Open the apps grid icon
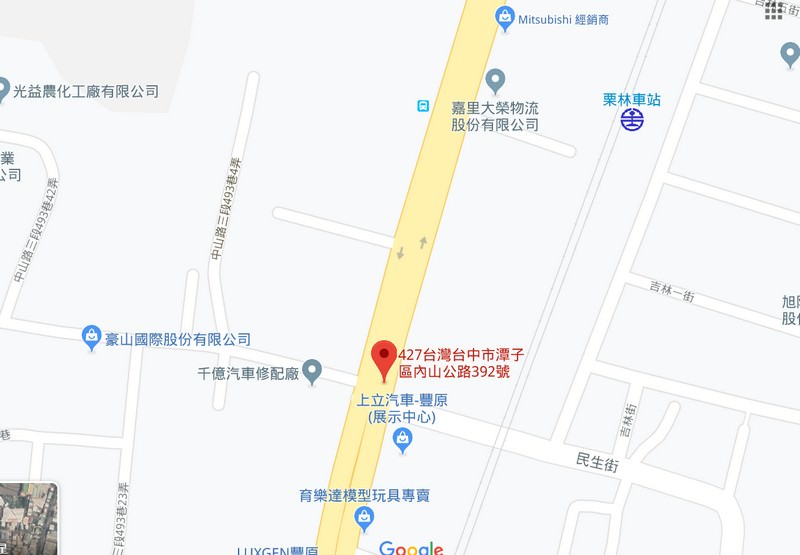This screenshot has height=555, width=800. [774, 10]
